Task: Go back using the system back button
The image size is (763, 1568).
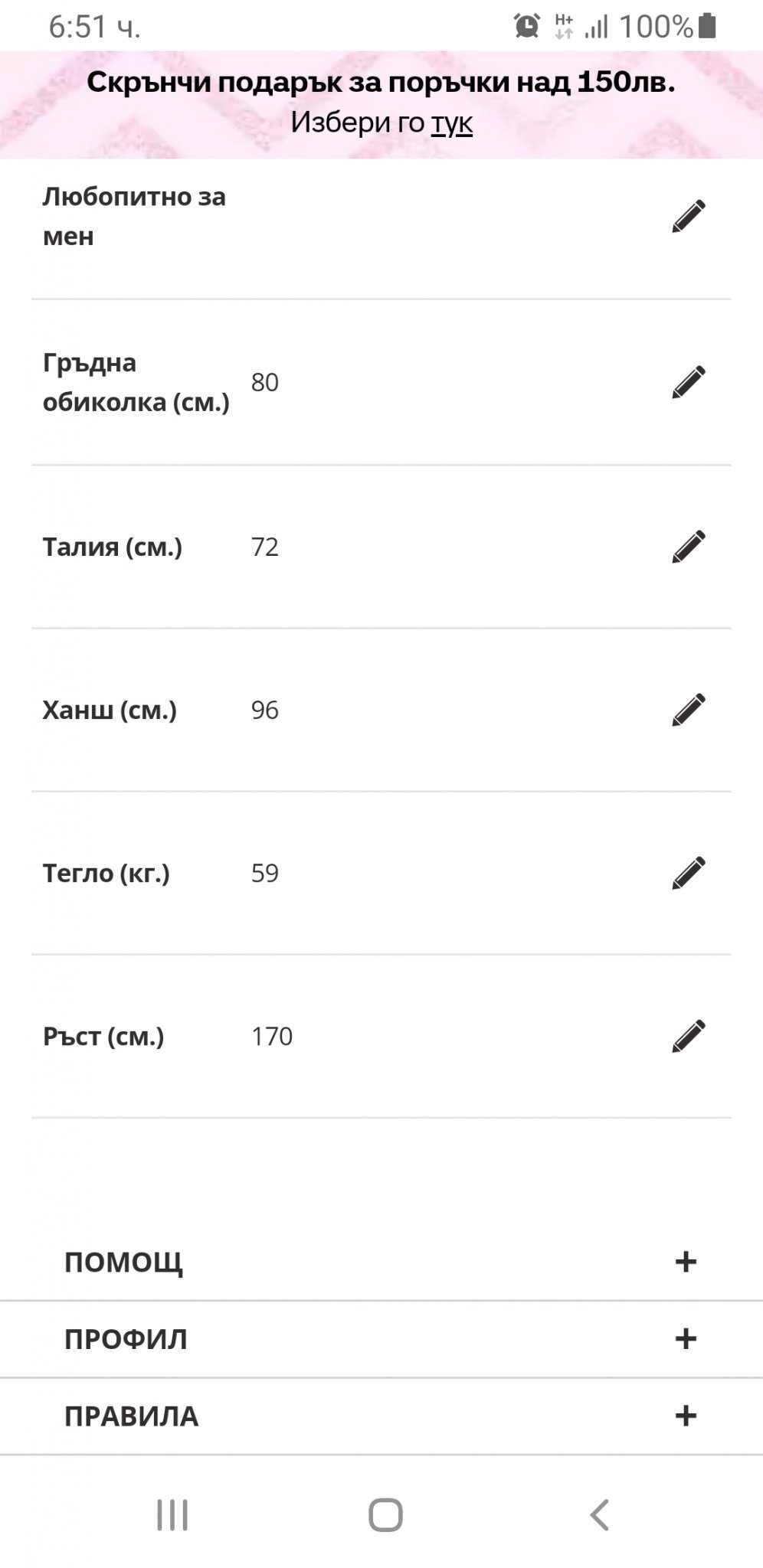Action: pyautogui.click(x=599, y=1514)
